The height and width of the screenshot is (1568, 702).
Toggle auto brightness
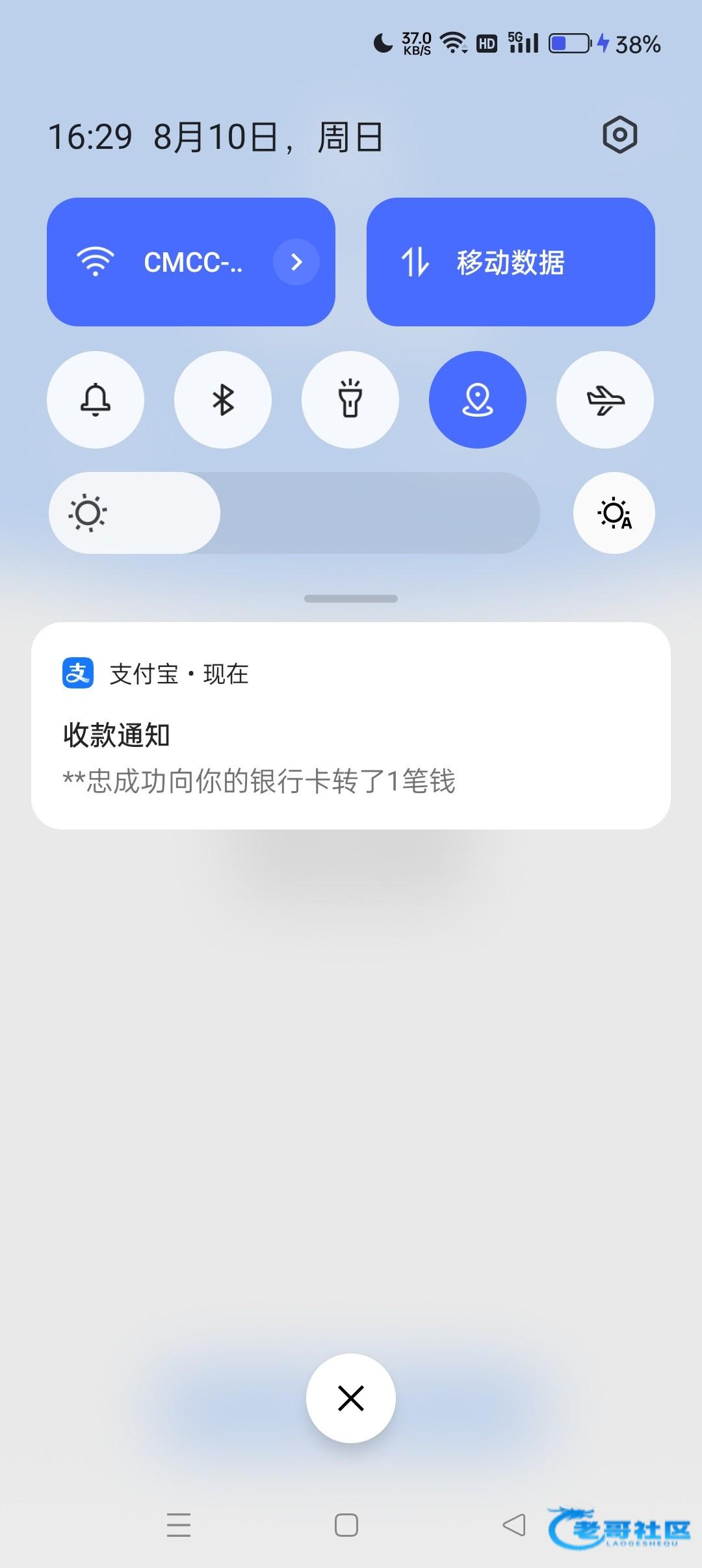pos(614,513)
